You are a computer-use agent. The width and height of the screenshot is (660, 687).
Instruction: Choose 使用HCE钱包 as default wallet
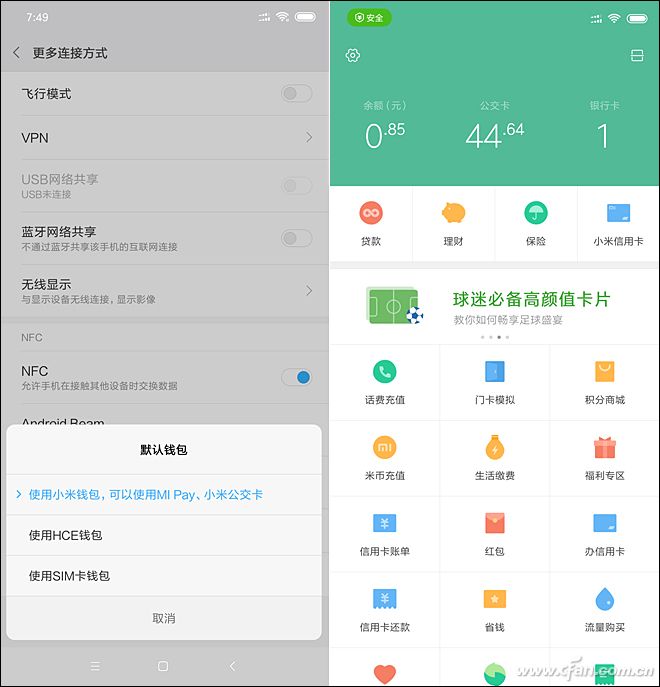tap(66, 535)
